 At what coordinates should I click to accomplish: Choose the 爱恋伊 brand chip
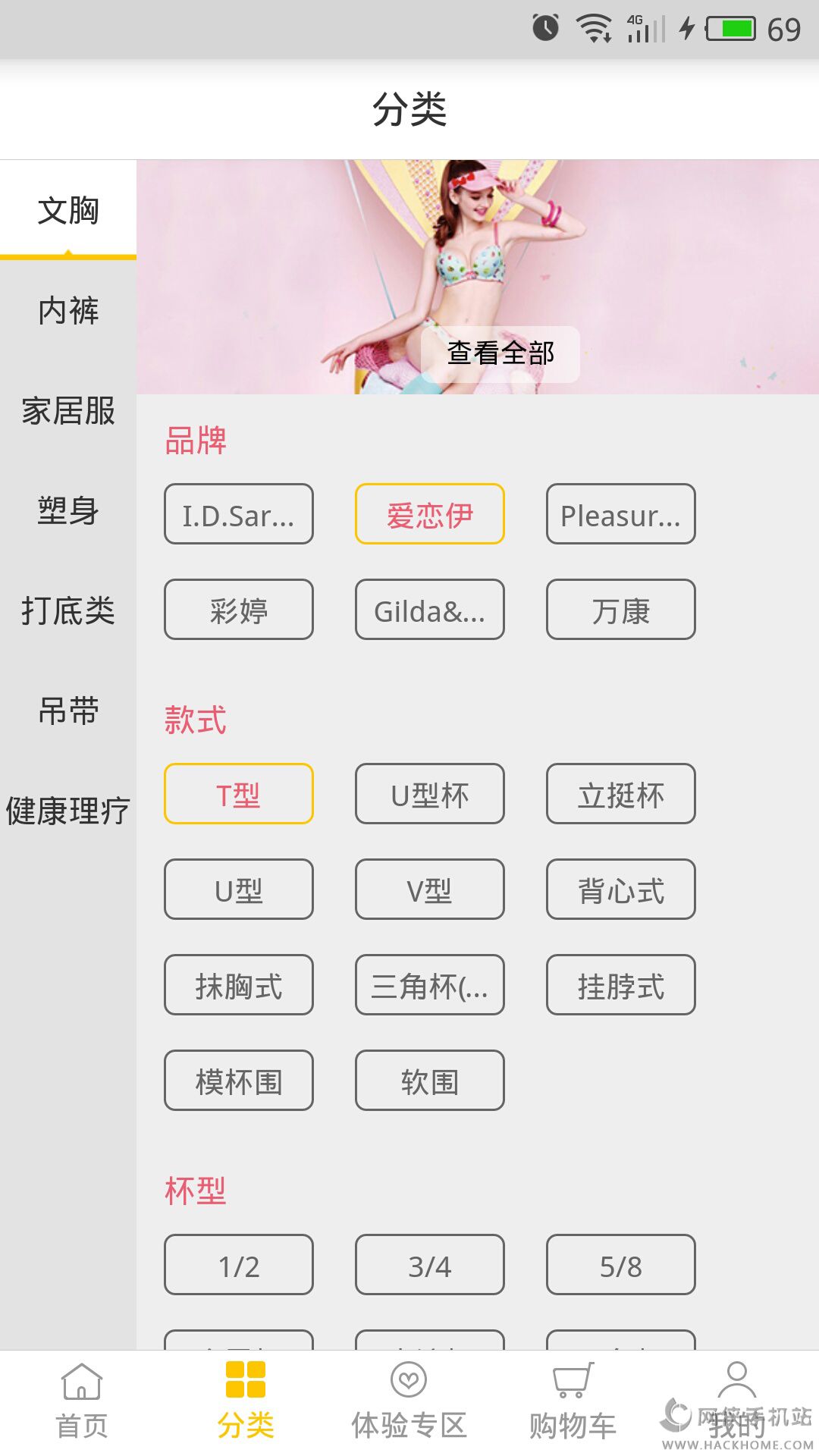(x=430, y=515)
